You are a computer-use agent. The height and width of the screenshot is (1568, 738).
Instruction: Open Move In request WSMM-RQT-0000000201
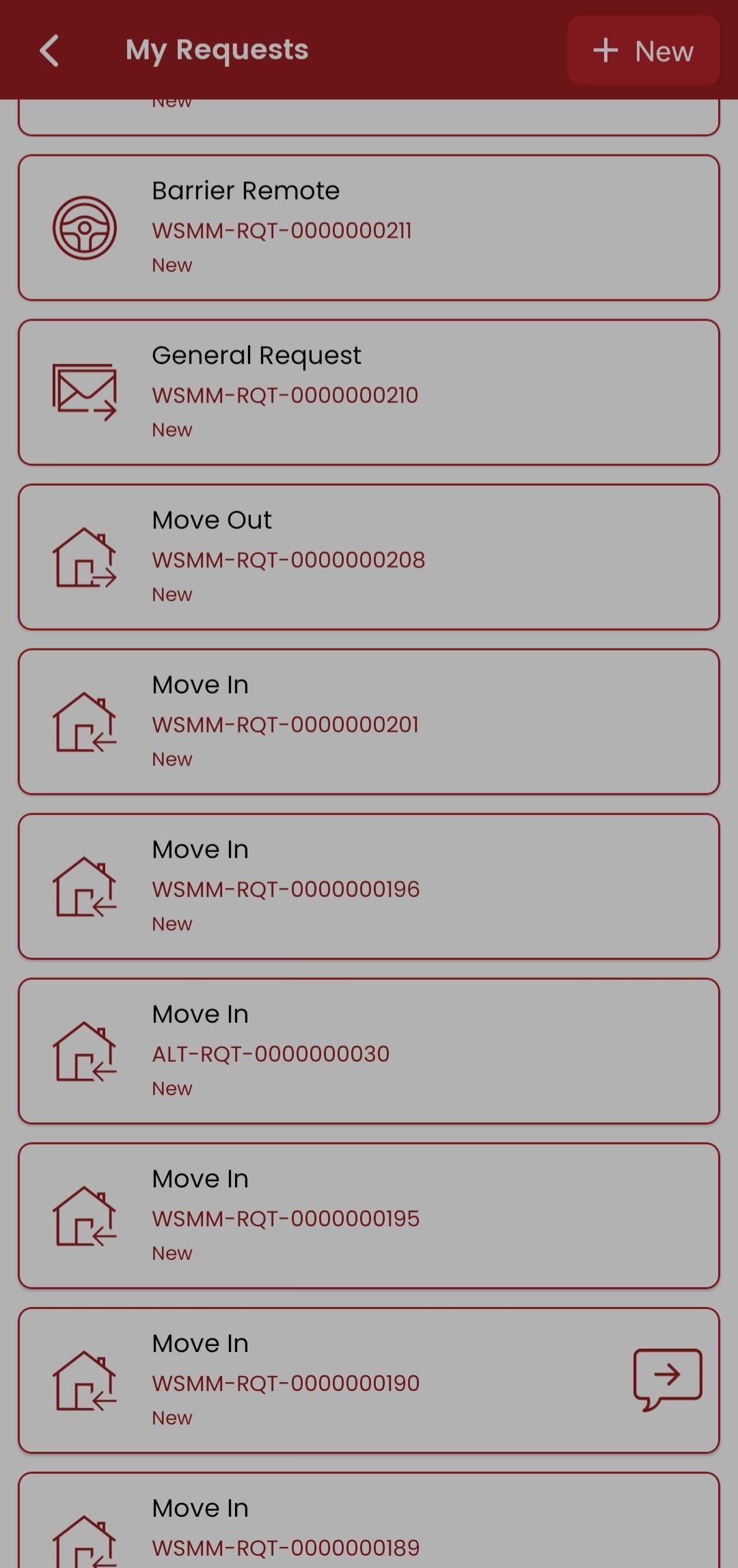369,722
